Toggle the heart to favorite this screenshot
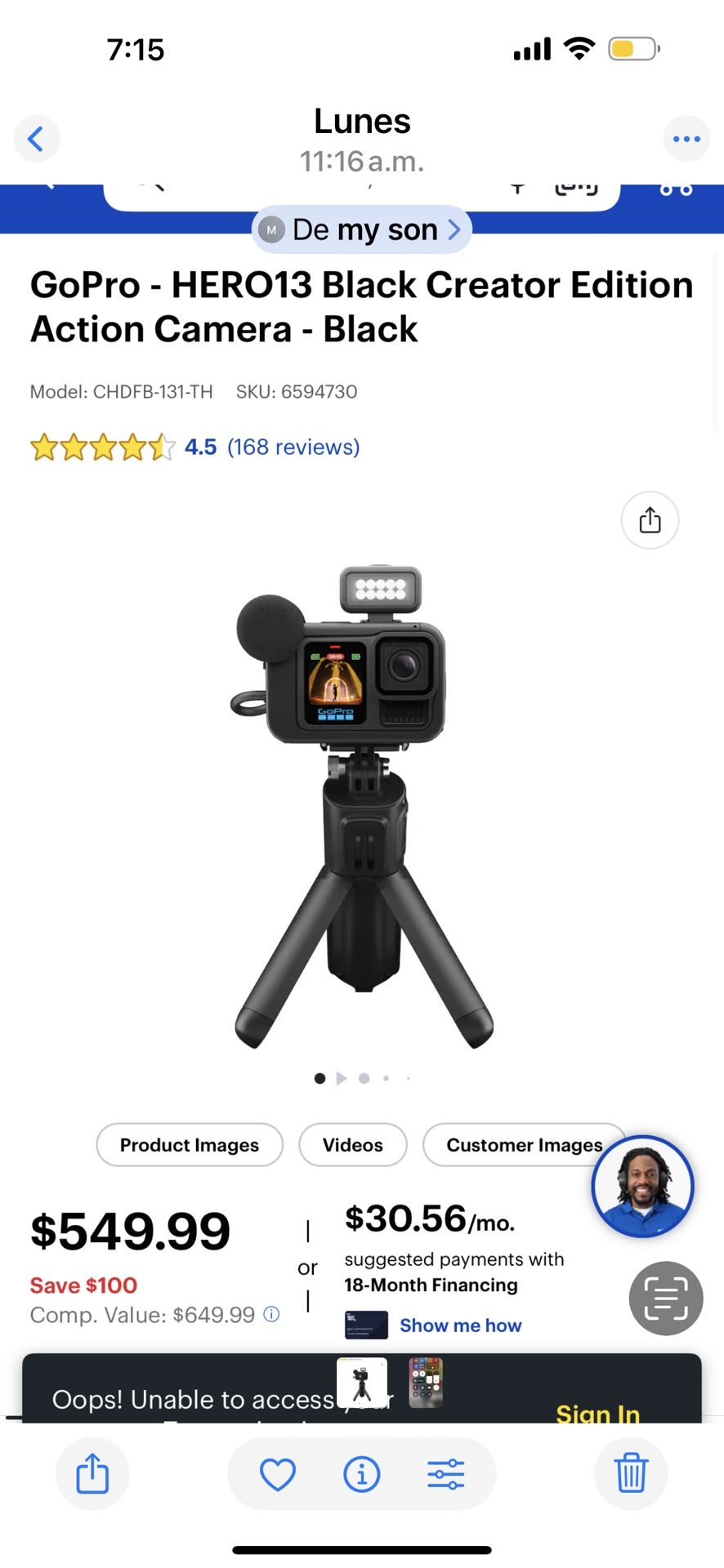This screenshot has height=1568, width=724. click(277, 1474)
